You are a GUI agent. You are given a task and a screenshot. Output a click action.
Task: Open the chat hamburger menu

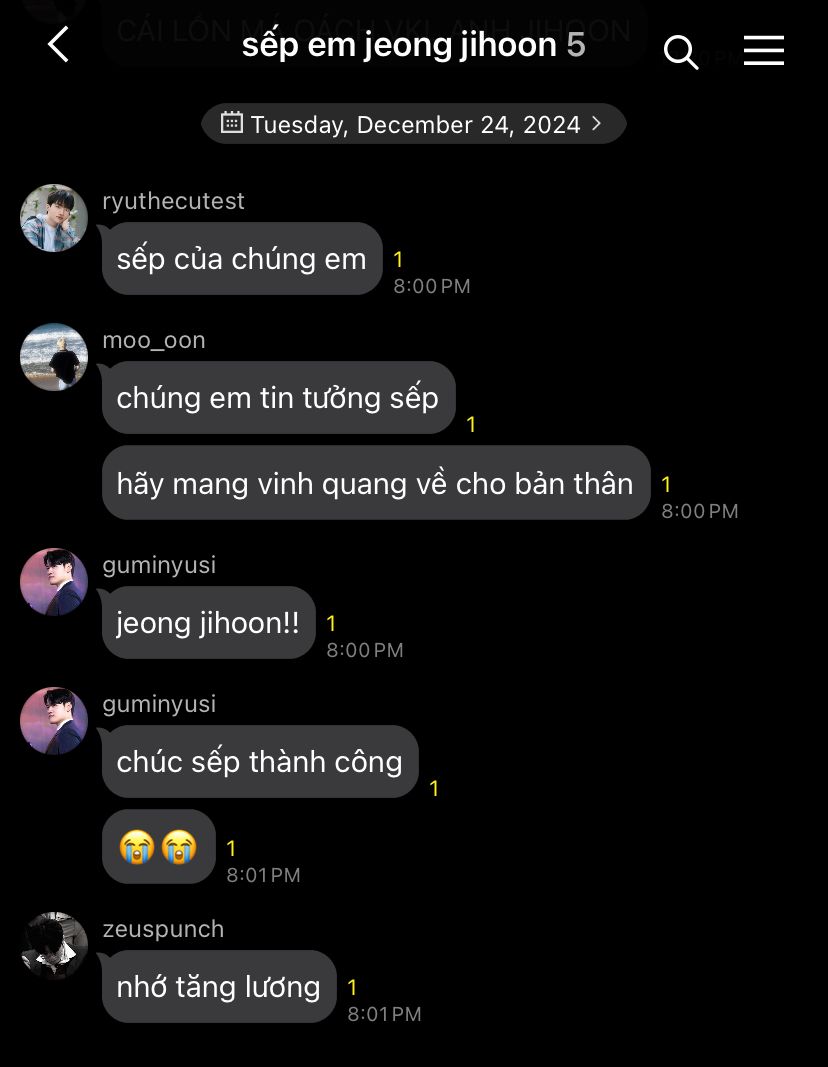click(763, 50)
